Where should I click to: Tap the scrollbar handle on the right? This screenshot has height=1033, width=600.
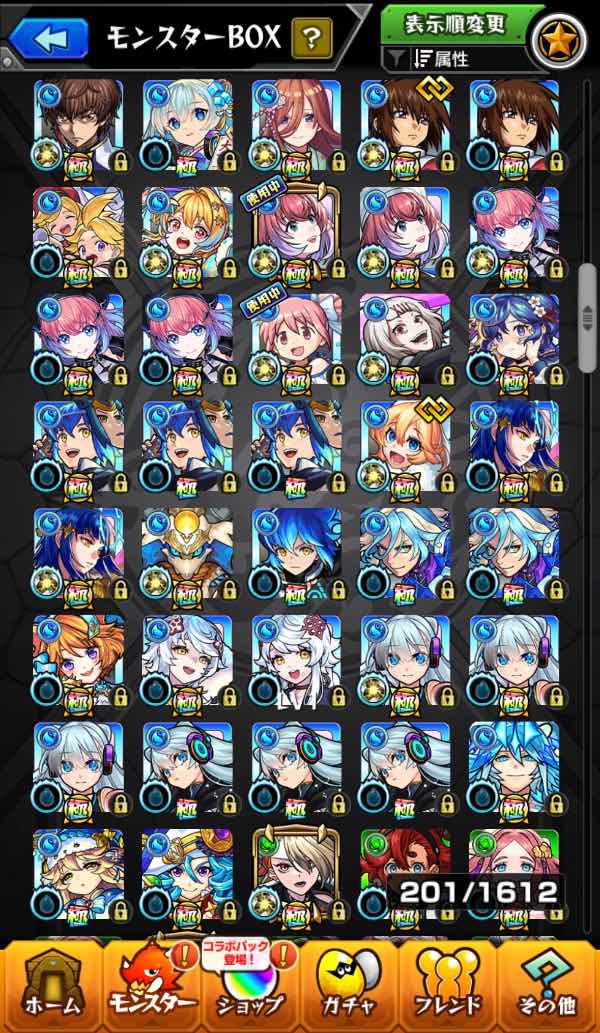[x=587, y=318]
